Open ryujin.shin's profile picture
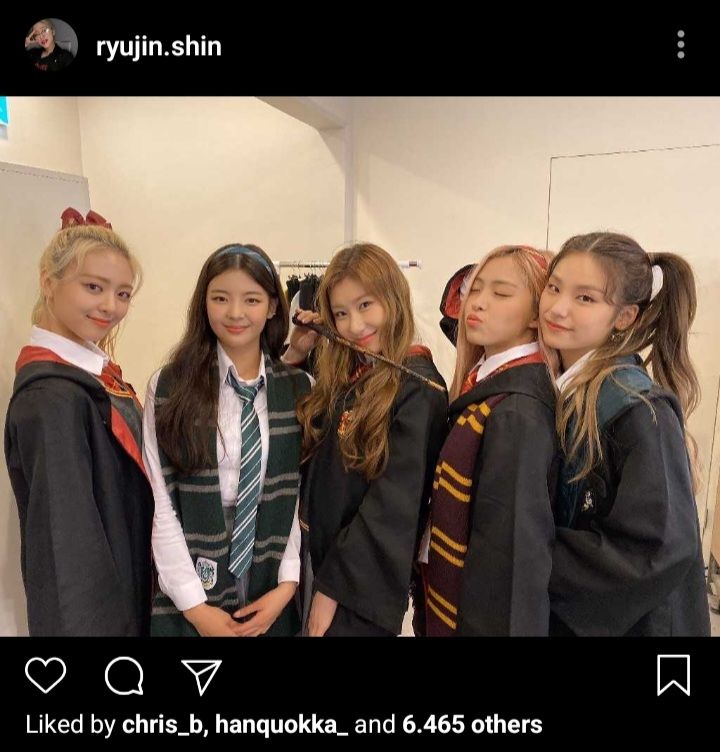The image size is (720, 752). coord(51,45)
